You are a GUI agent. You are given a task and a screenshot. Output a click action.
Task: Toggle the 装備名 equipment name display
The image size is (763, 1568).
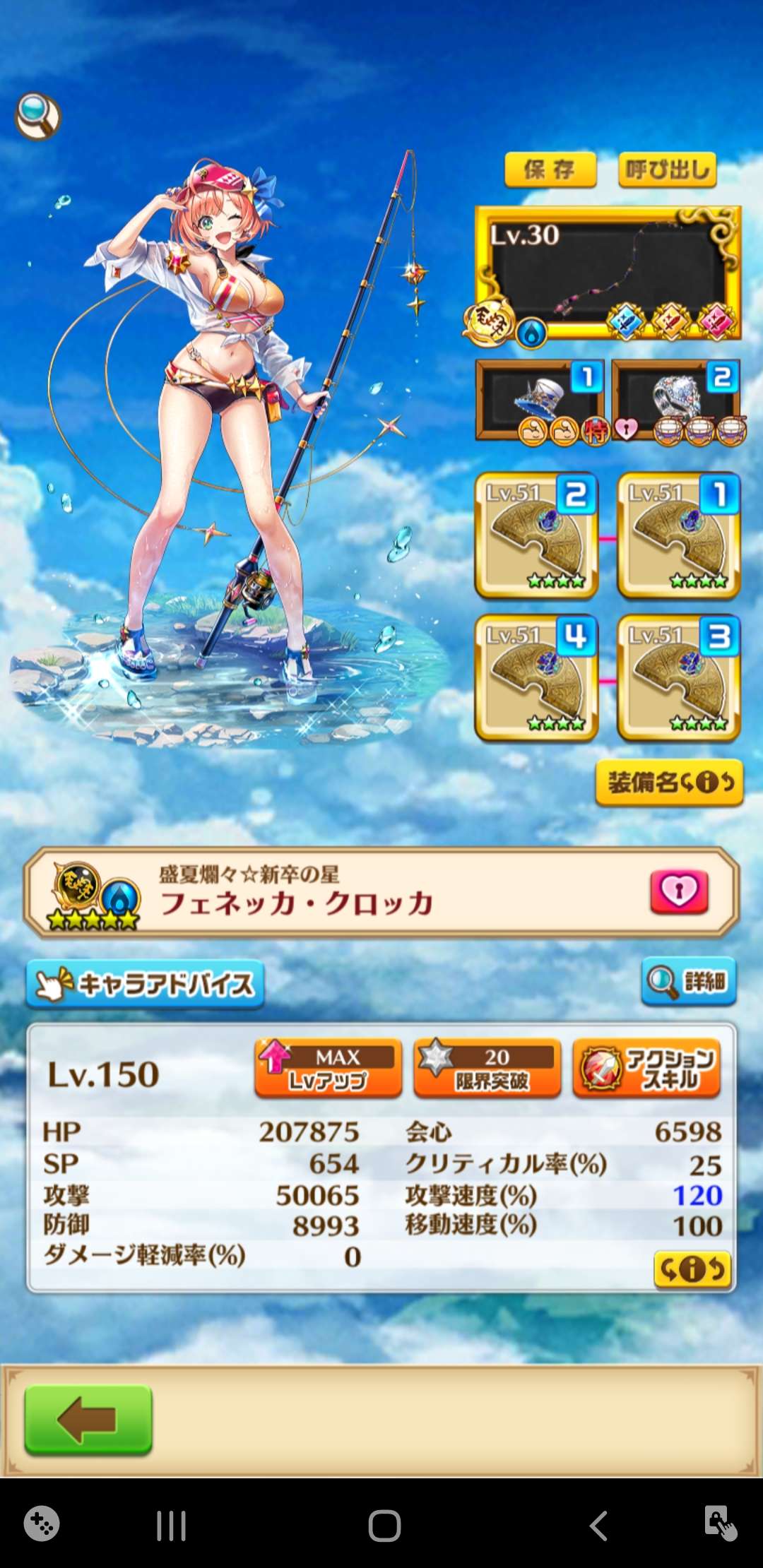(669, 783)
